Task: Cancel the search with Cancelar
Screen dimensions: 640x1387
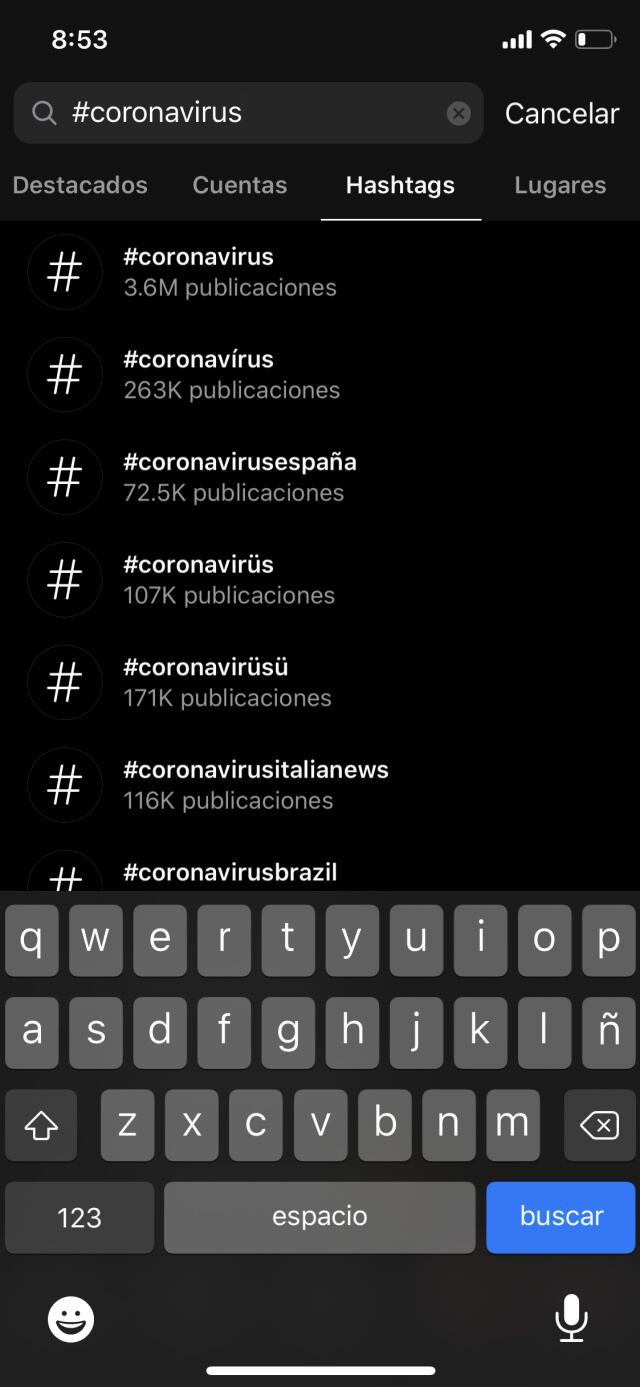Action: click(x=562, y=113)
